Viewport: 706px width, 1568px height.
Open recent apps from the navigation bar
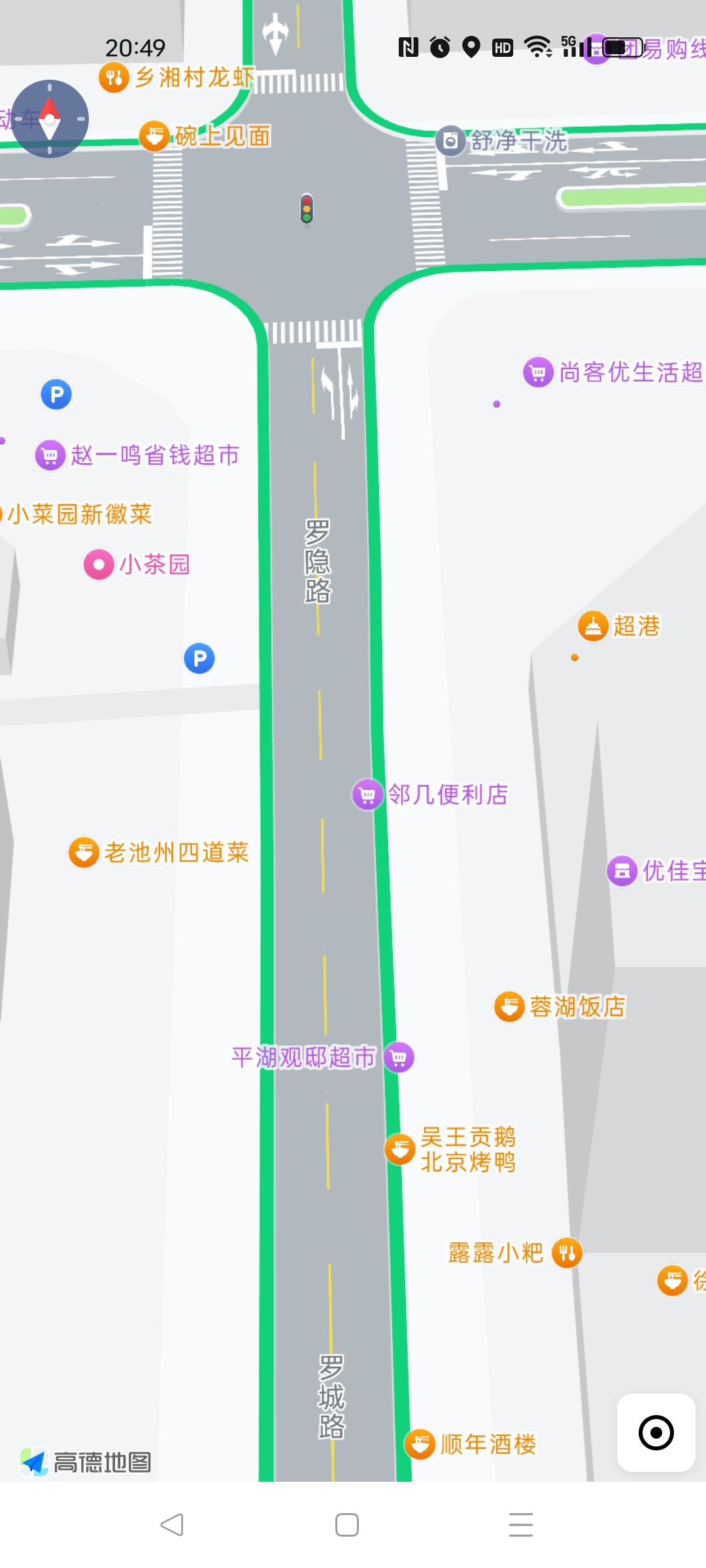point(521,1525)
